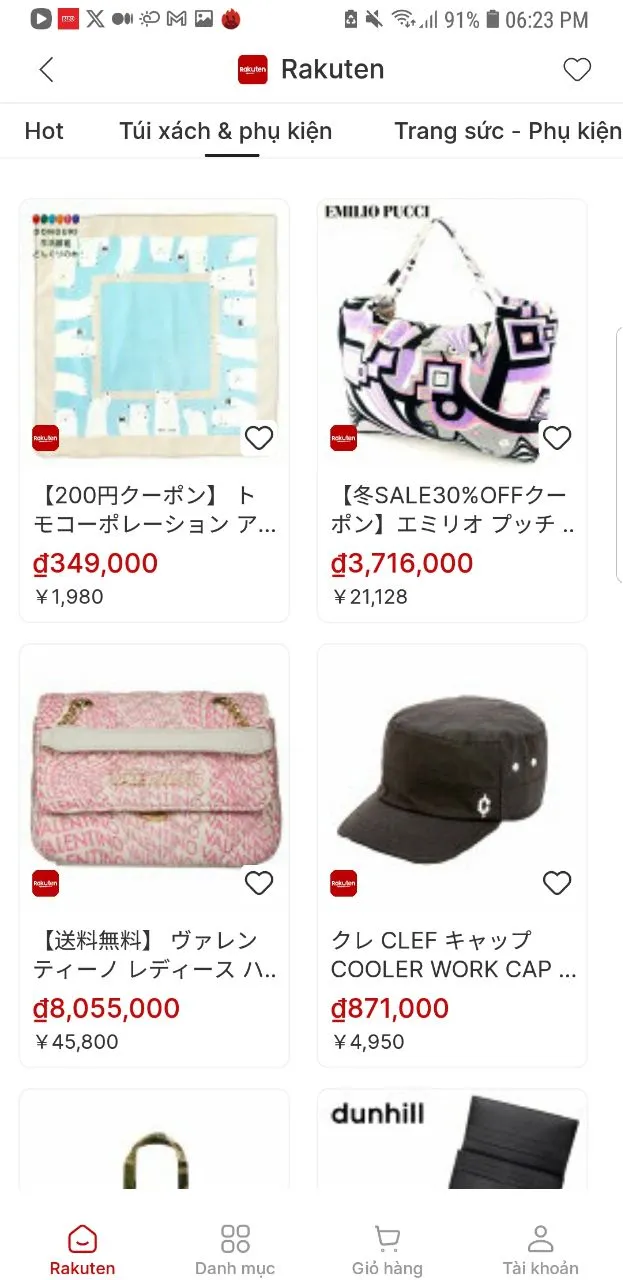Switch to the Hot tab
The width and height of the screenshot is (623, 1280).
(44, 131)
